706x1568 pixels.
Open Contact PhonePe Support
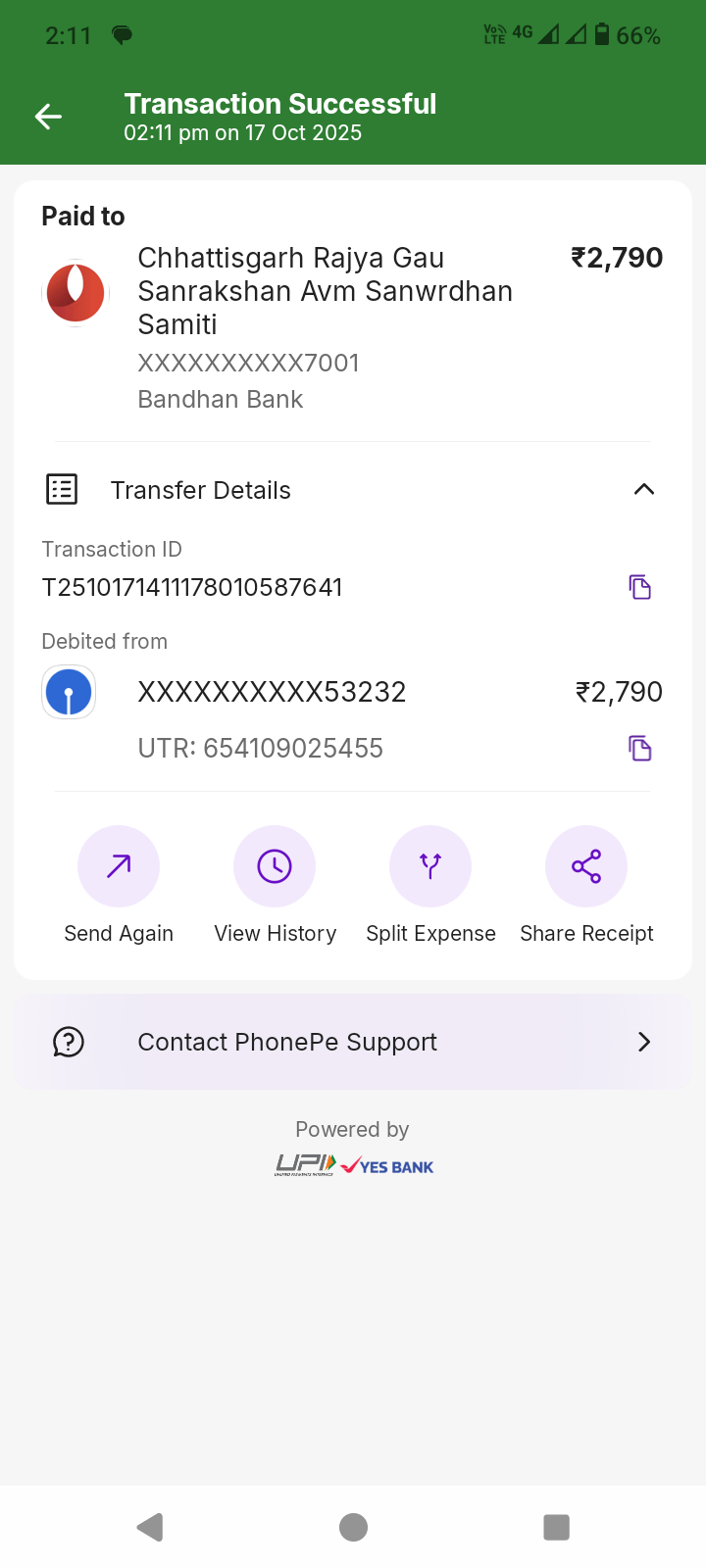353,1042
